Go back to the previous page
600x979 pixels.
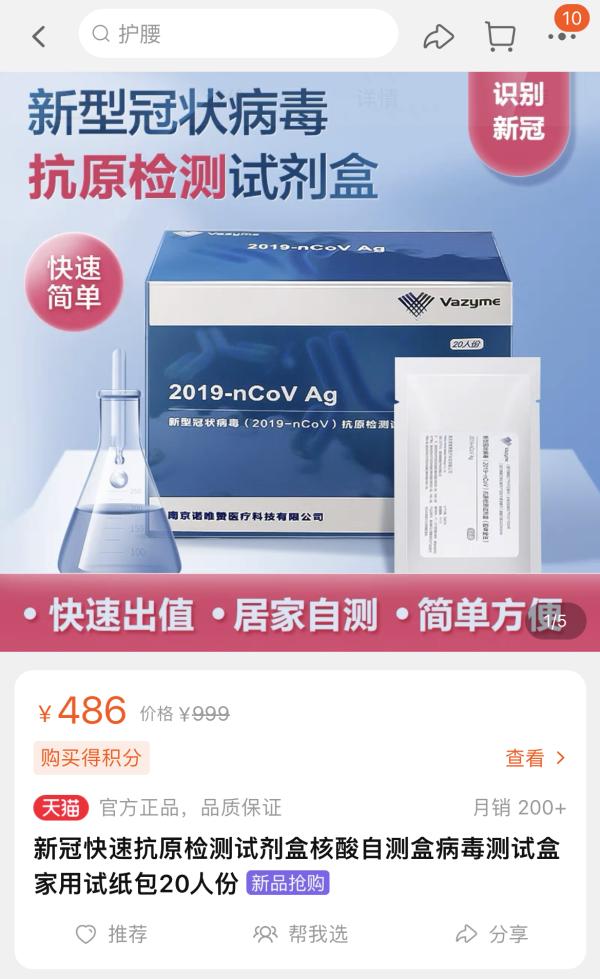[39, 37]
